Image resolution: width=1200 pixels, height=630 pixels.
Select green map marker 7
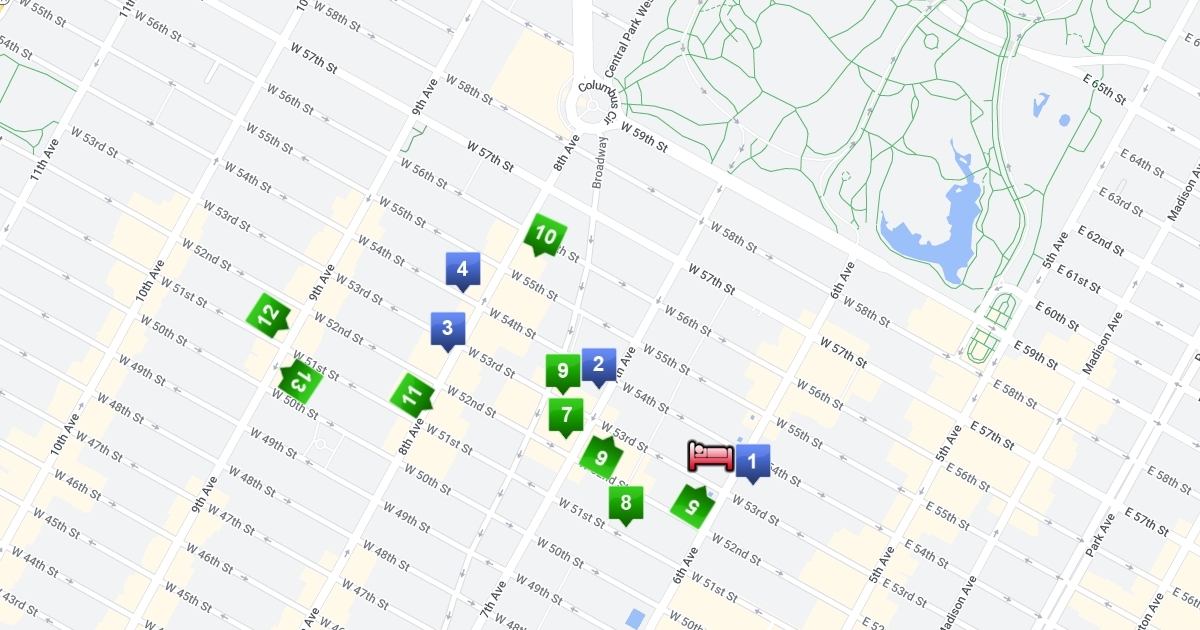[566, 414]
